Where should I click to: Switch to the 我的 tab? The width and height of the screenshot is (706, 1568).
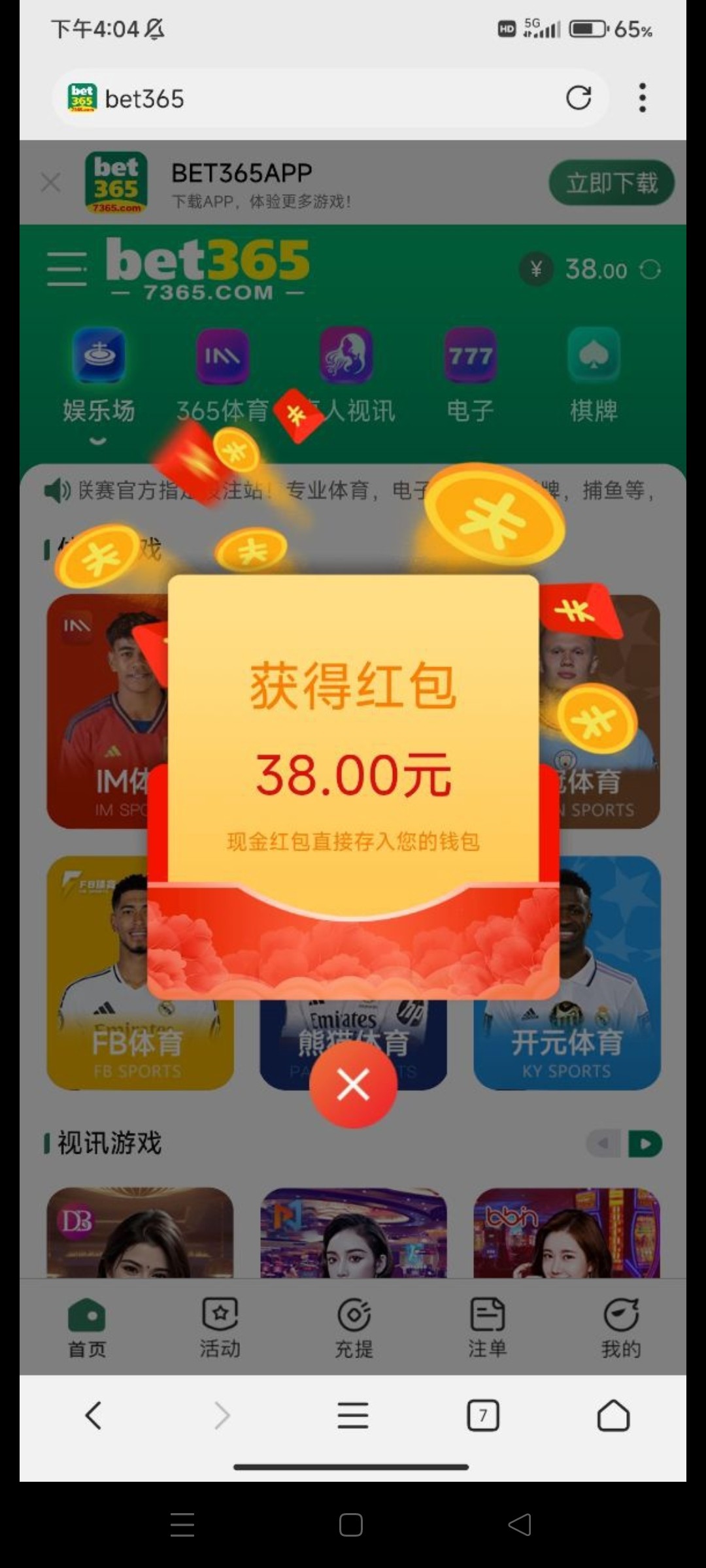pos(620,1328)
